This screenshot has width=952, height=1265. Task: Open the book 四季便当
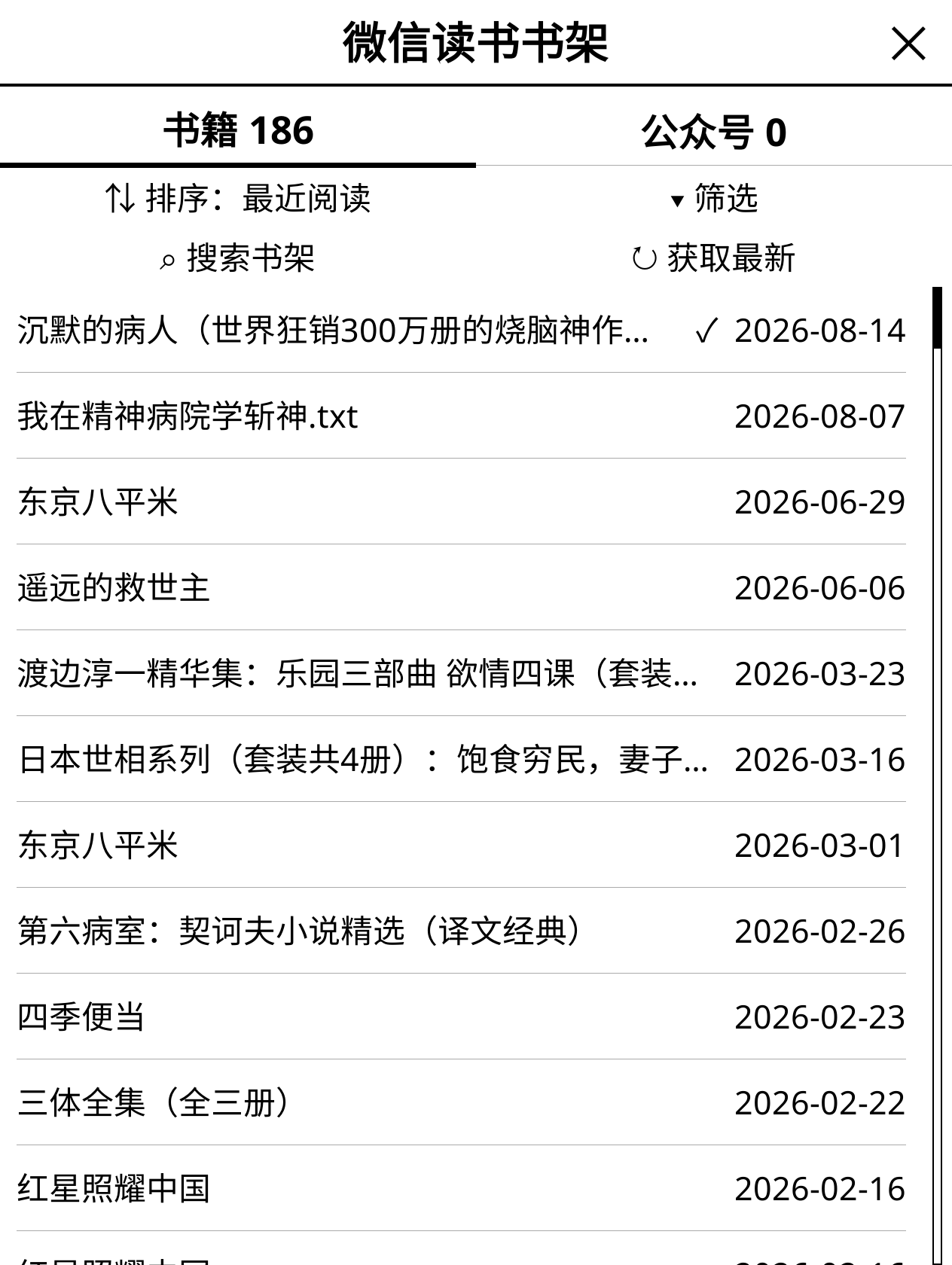coord(461,1017)
